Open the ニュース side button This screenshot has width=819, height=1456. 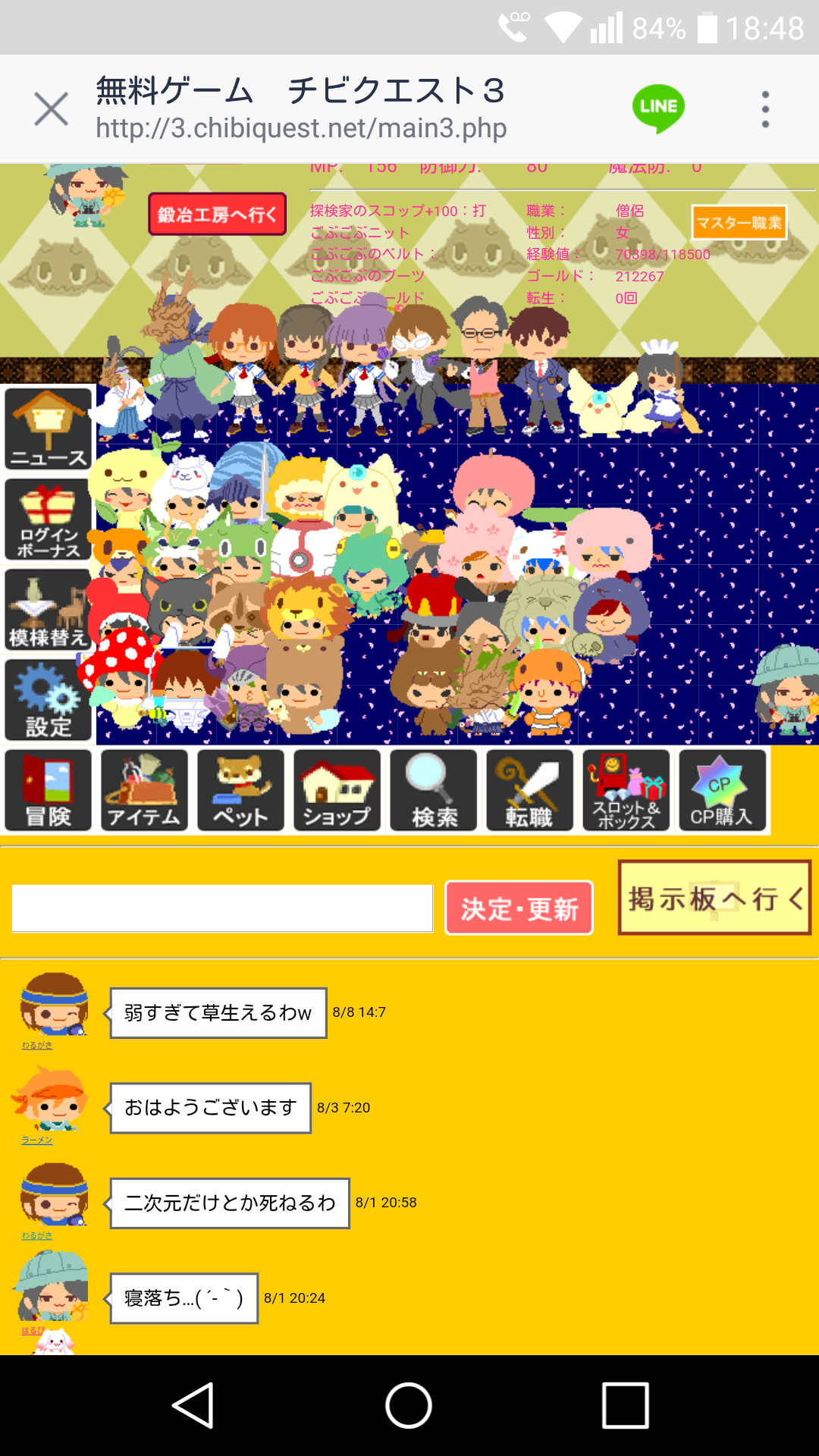[x=49, y=429]
